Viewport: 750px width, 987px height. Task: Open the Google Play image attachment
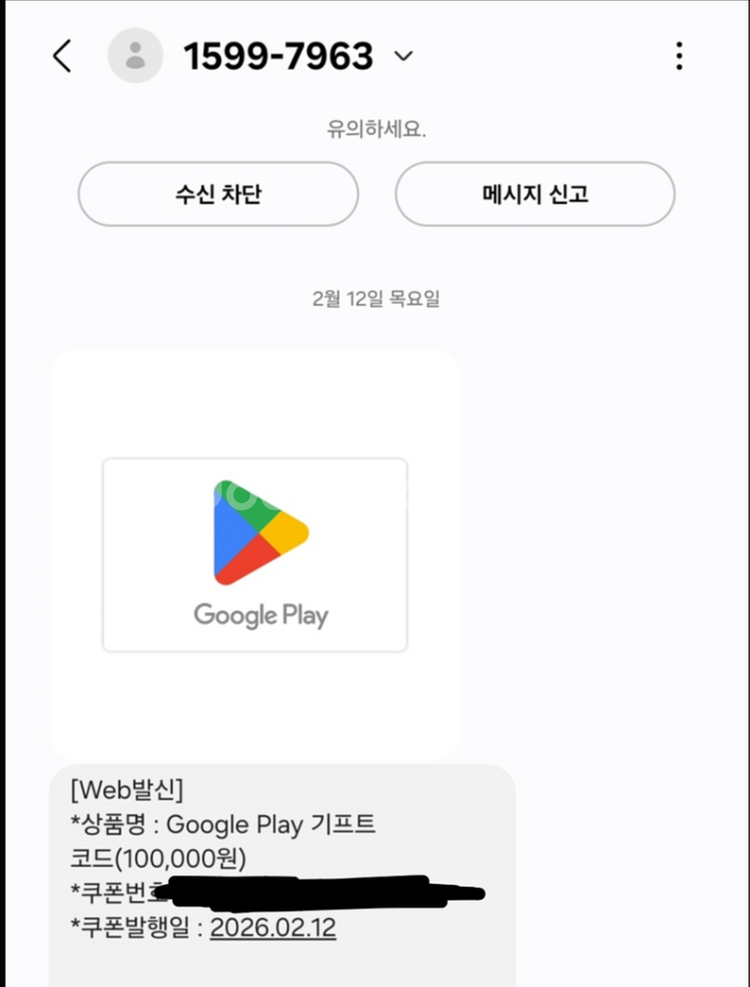[255, 555]
